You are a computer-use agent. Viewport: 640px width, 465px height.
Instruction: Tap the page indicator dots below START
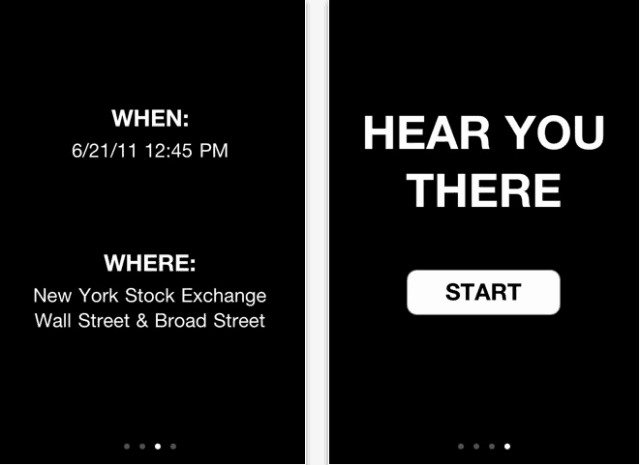click(x=483, y=446)
